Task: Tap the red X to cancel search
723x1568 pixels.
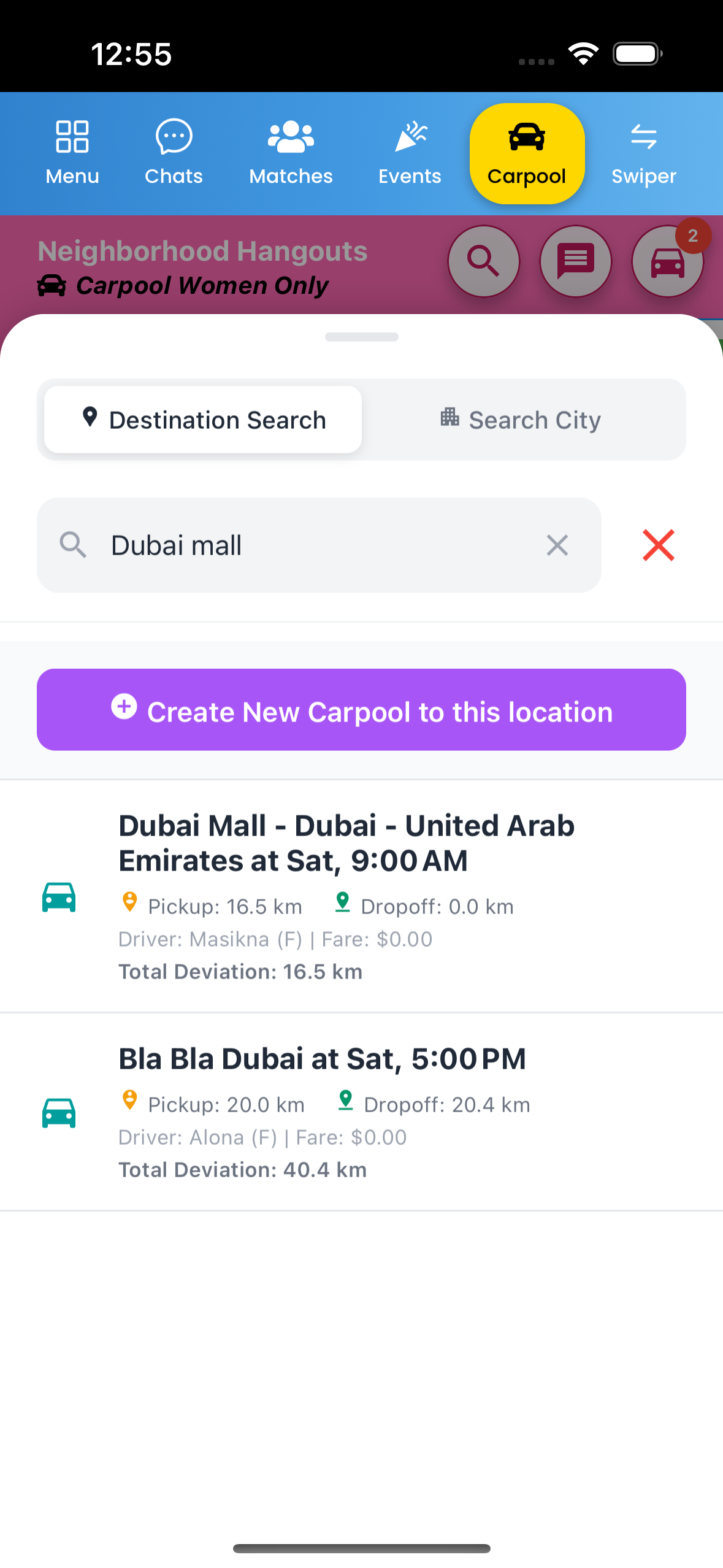Action: click(x=657, y=545)
